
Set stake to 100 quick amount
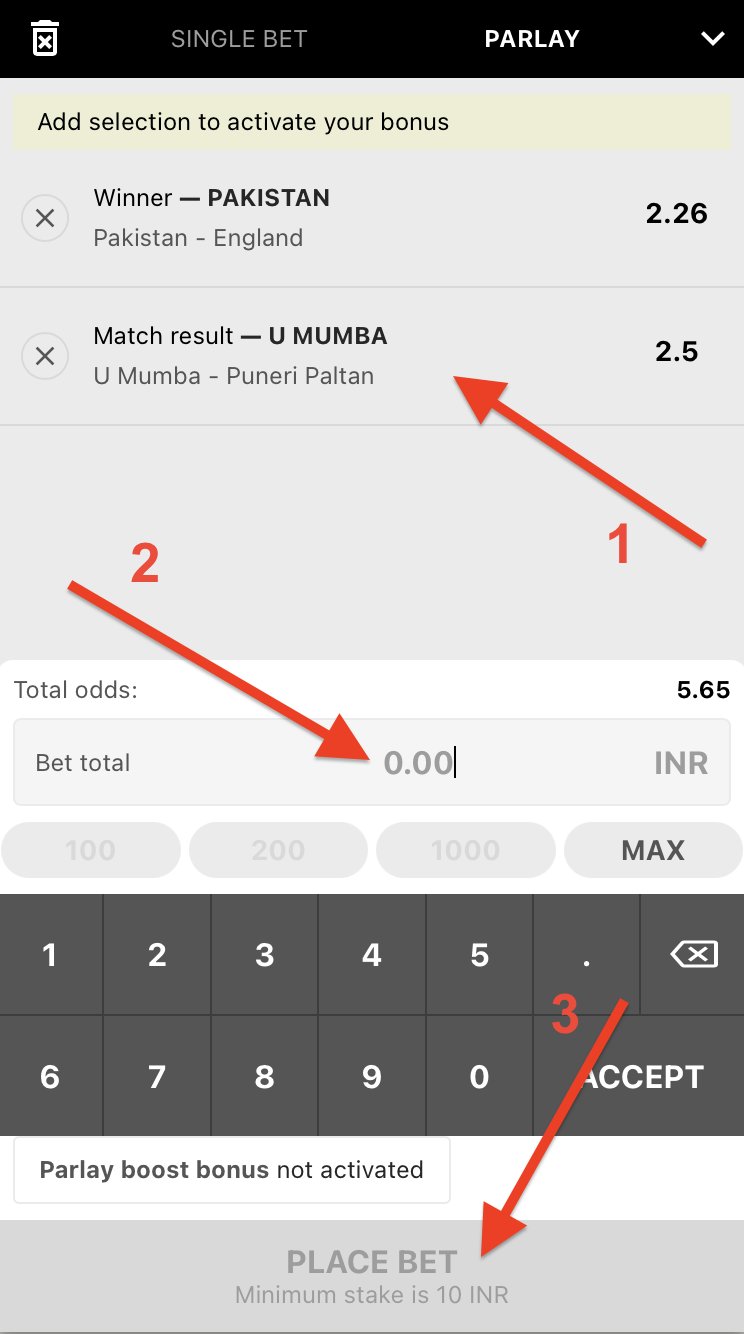91,850
